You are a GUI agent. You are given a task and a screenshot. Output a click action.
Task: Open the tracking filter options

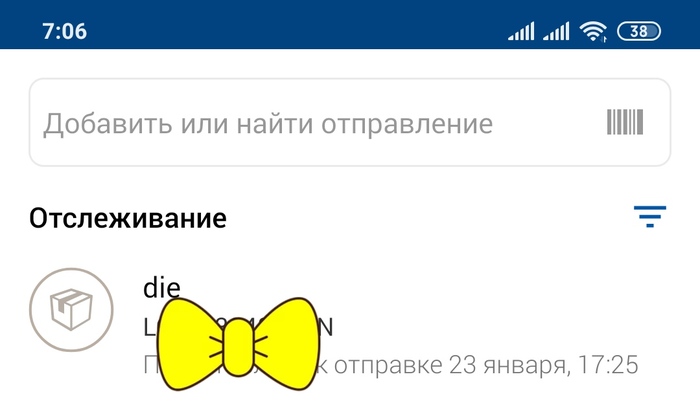pyautogui.click(x=650, y=216)
